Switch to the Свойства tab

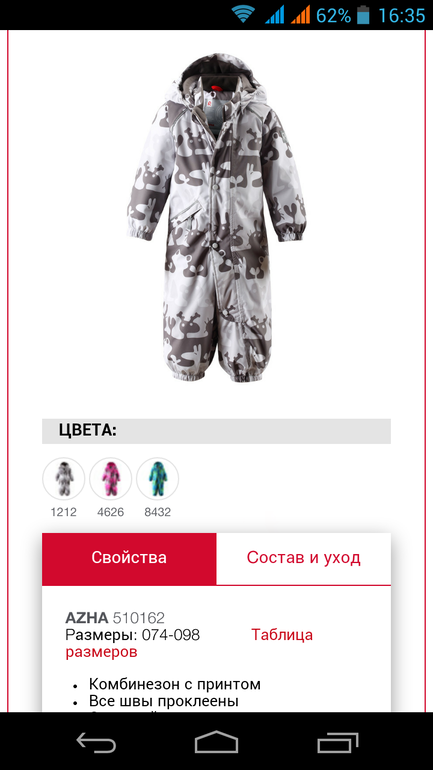coord(129,559)
